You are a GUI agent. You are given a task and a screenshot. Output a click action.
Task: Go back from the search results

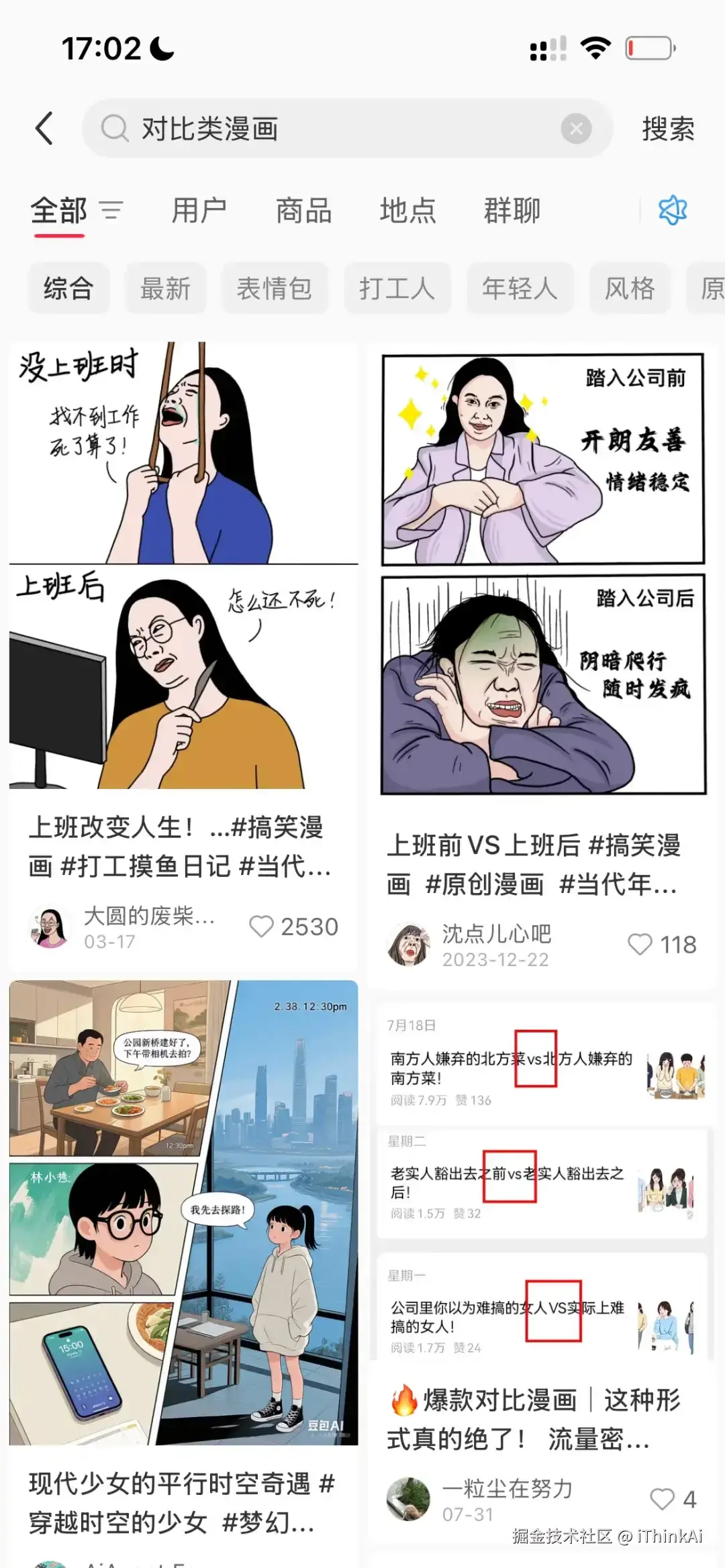pos(44,128)
